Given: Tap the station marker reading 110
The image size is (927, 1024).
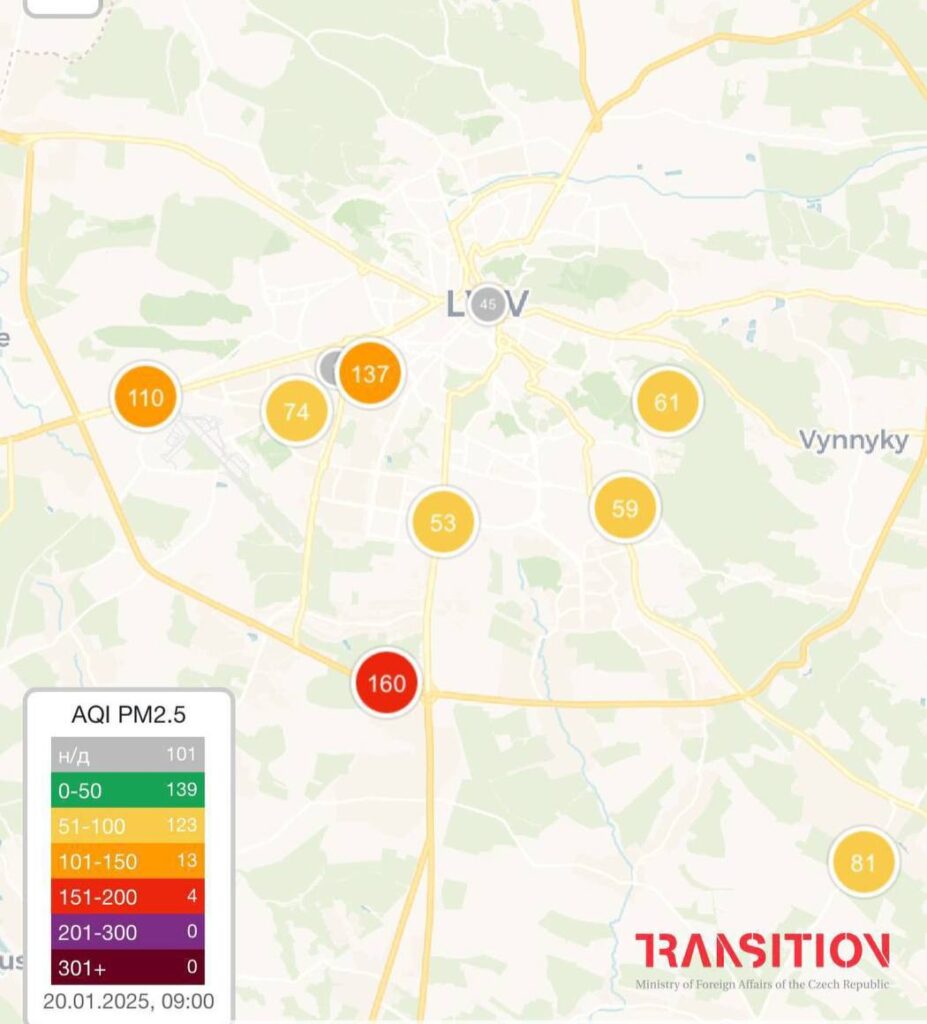Looking at the screenshot, I should (x=145, y=397).
